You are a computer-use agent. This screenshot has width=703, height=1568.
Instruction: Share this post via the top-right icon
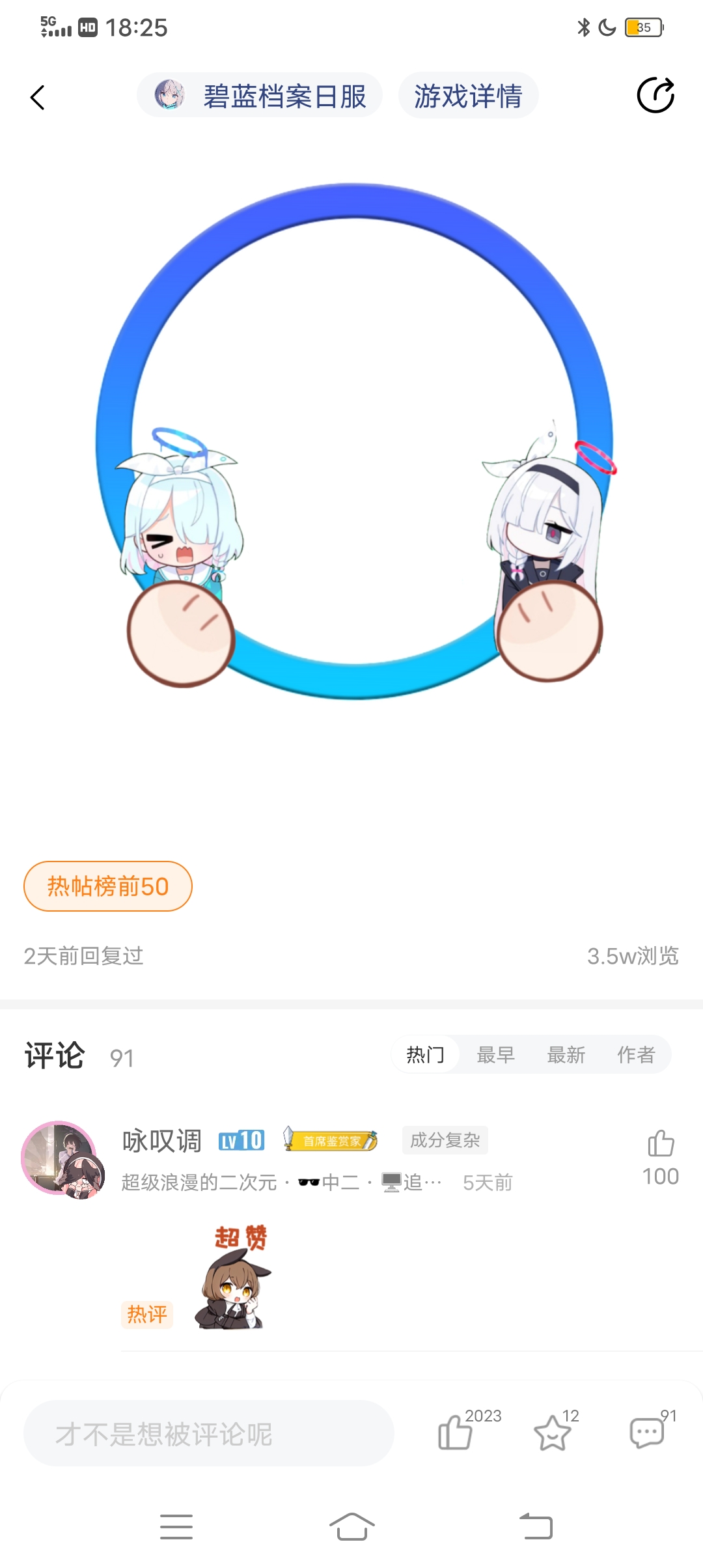655,96
